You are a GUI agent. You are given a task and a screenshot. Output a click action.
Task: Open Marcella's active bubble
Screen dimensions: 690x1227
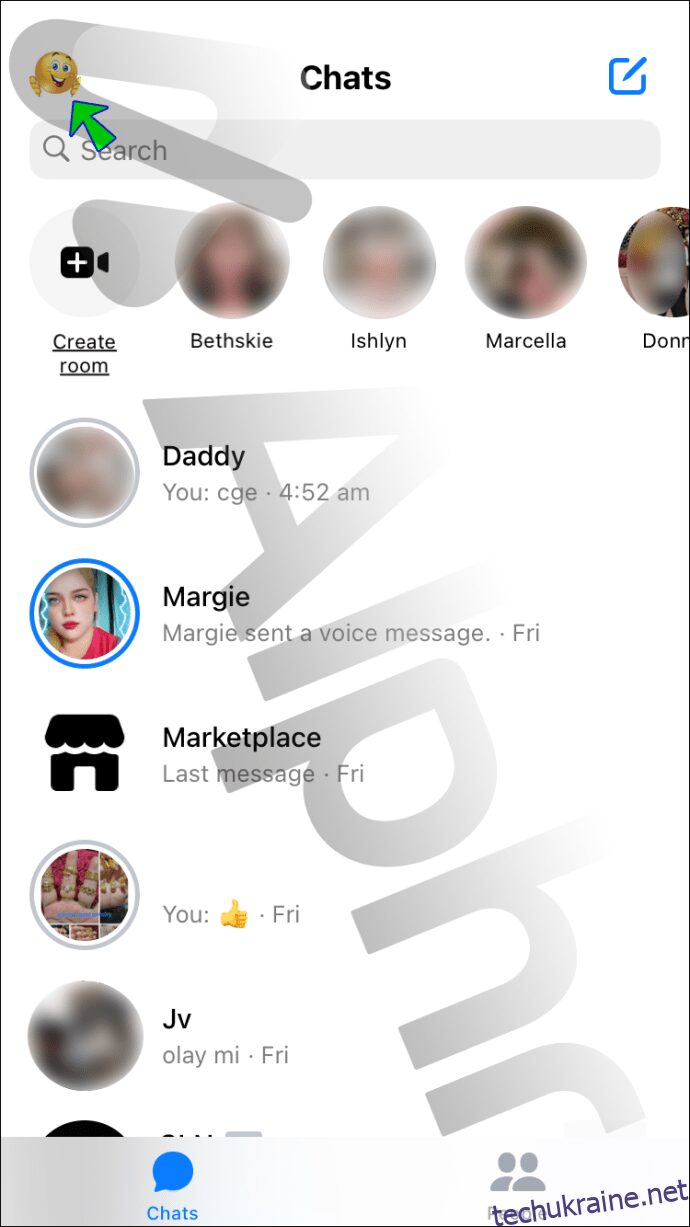(525, 263)
